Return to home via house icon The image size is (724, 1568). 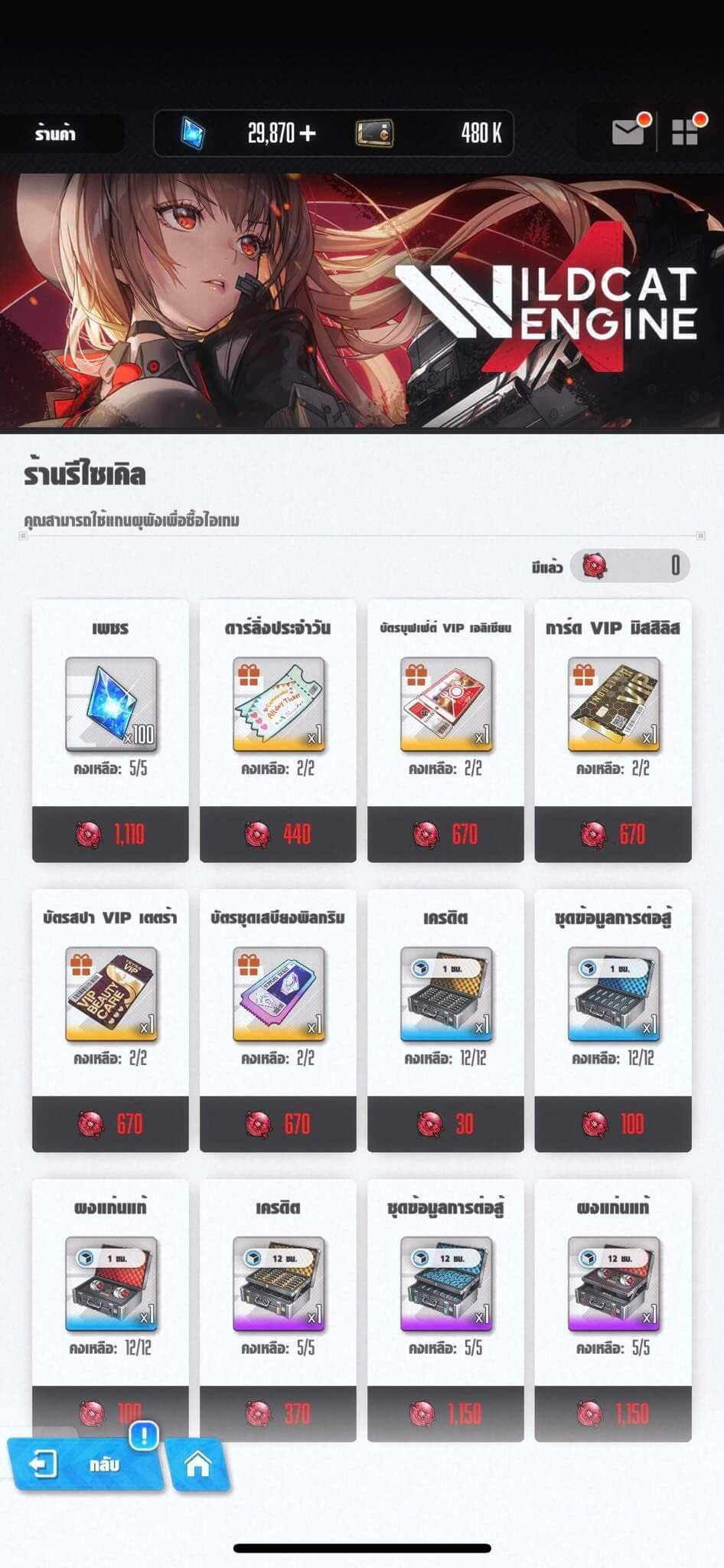pyautogui.click(x=198, y=1465)
